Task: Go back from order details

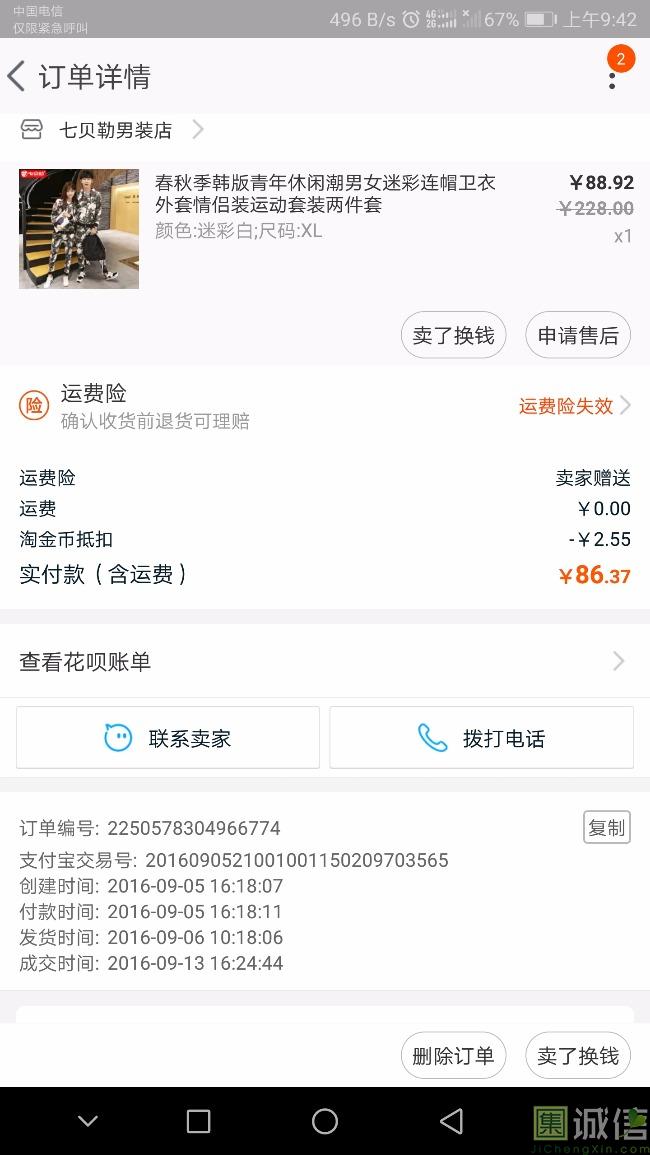Action: click(x=17, y=77)
